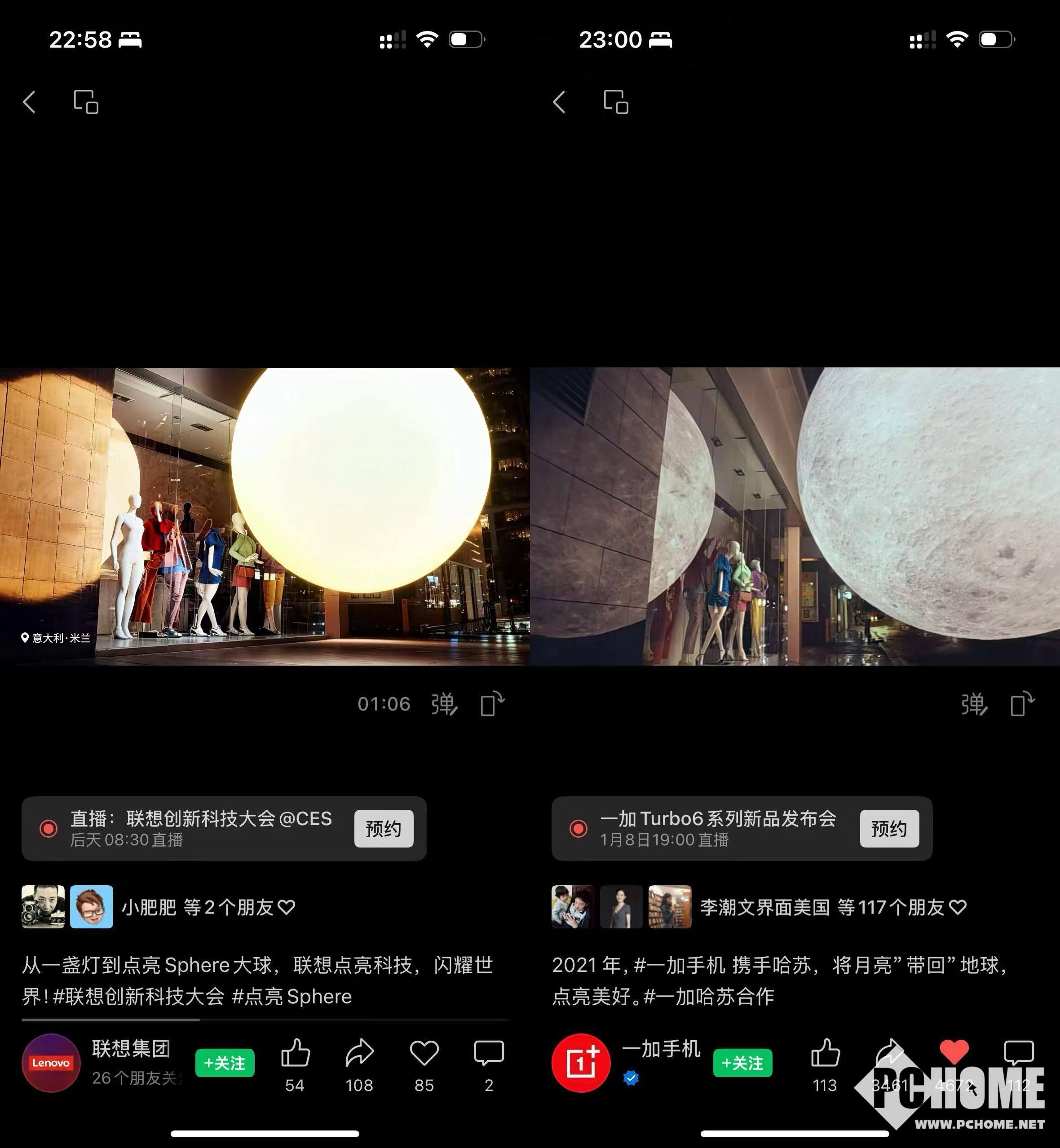
Task: Open the #联想创新科技大会 hashtag
Action: 137,997
